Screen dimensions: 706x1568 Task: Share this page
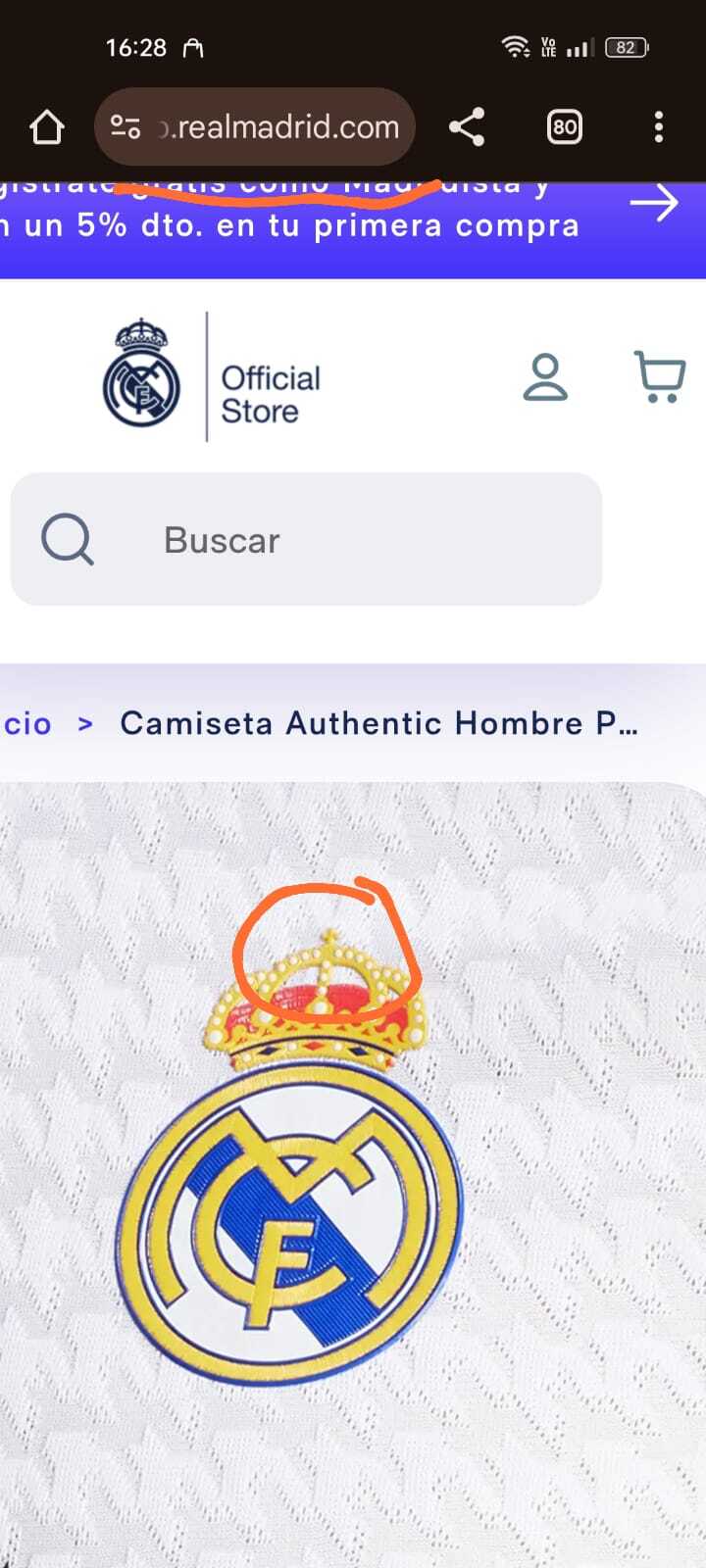[x=467, y=127]
